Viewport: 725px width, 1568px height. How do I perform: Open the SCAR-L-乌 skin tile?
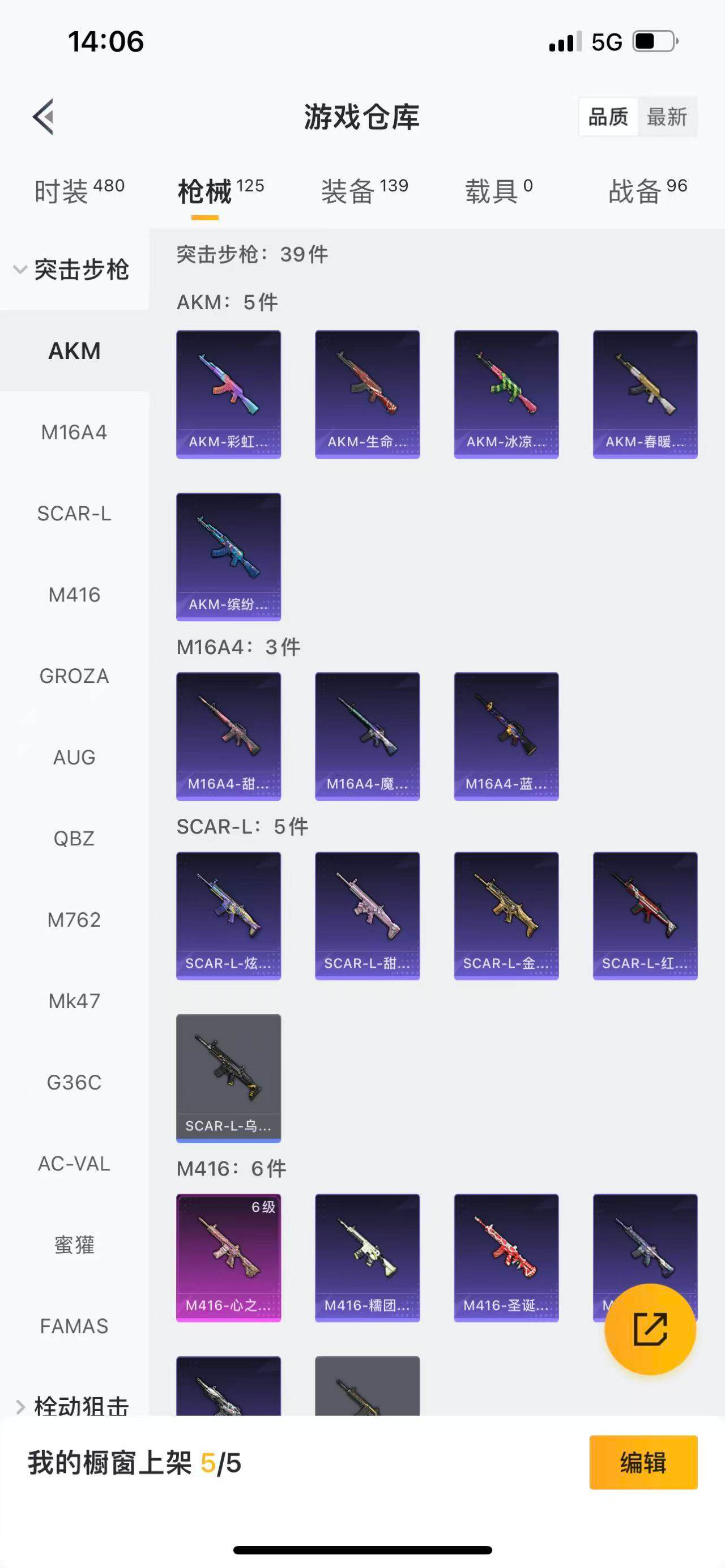228,1078
